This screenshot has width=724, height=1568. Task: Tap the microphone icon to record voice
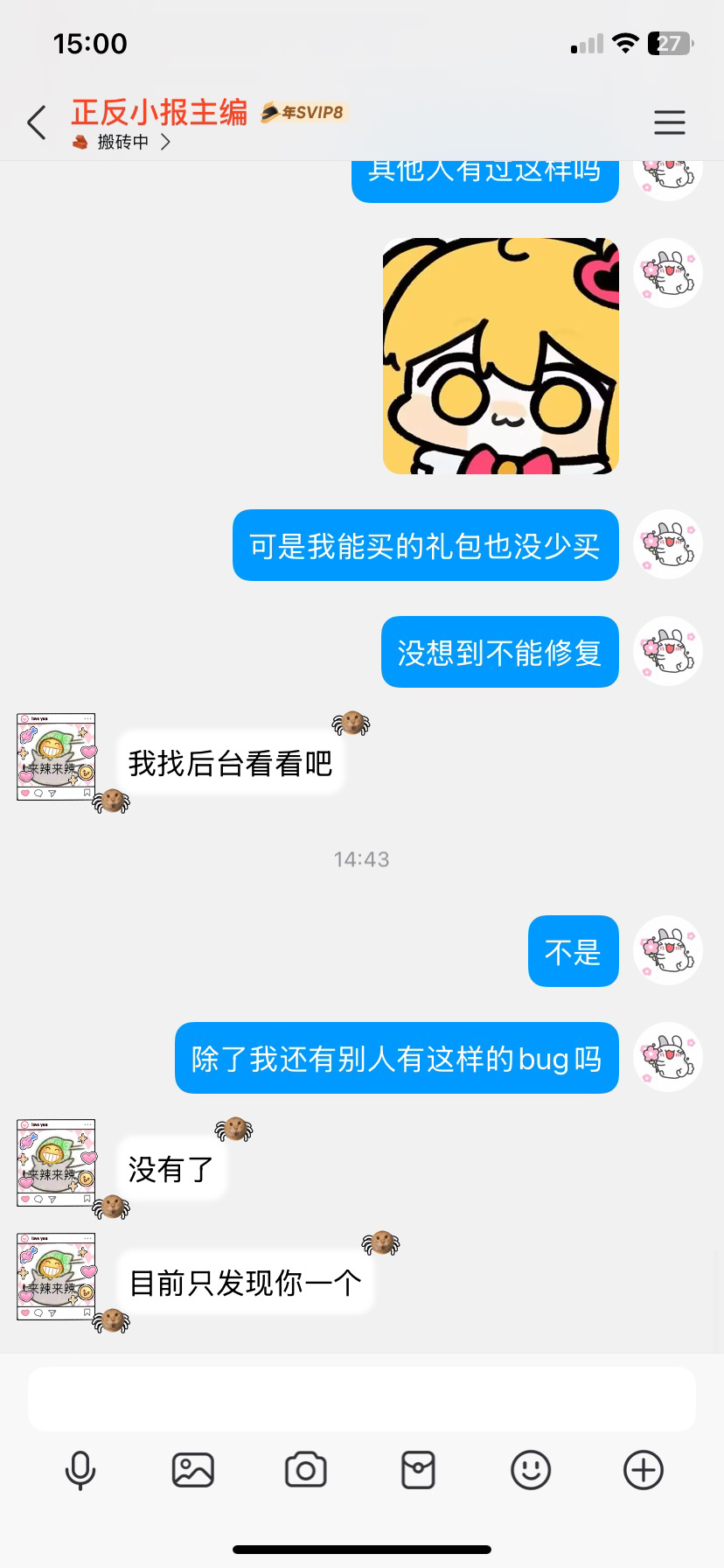pyautogui.click(x=81, y=1471)
